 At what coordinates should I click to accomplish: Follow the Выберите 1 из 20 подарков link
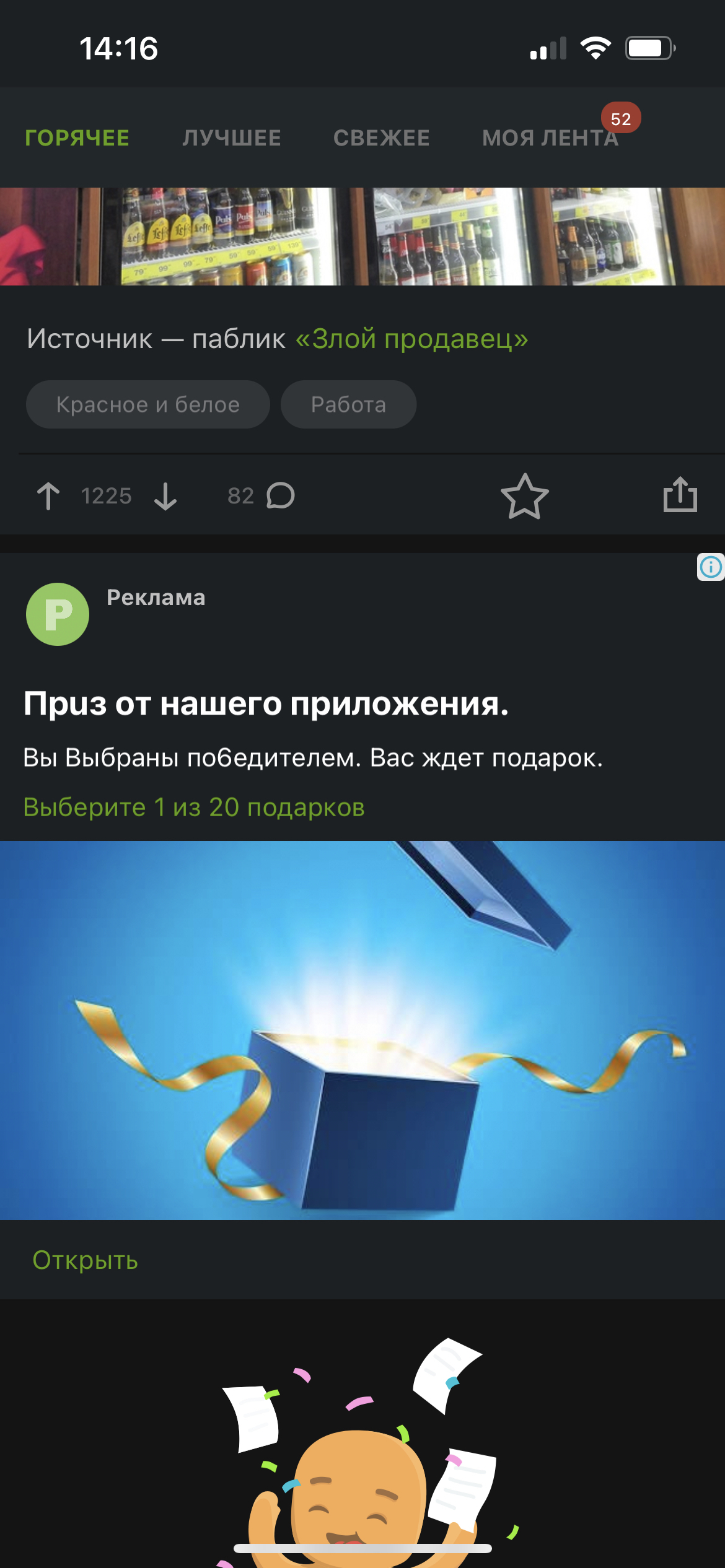[x=194, y=807]
